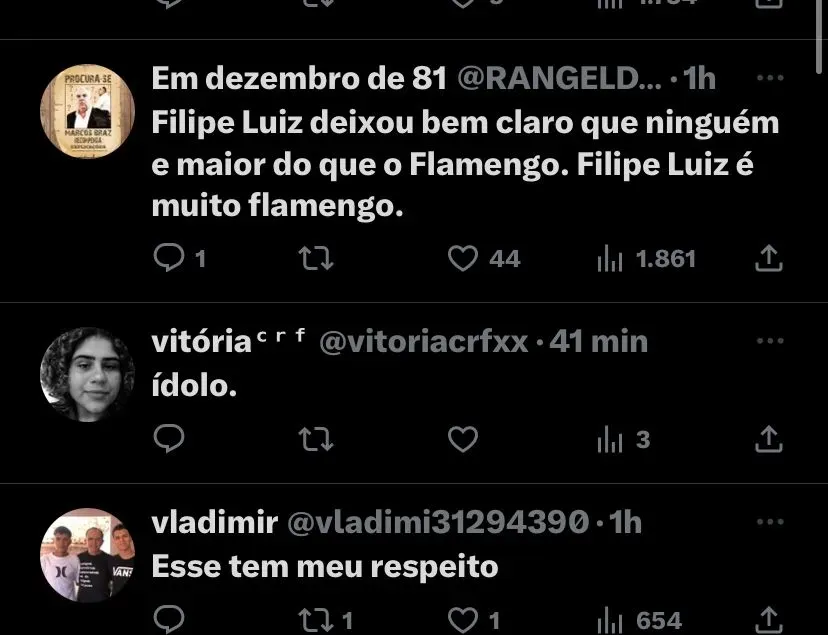Reply to vladimir's Esse tem meu respeito tweet
Screen dimensions: 828x635
click(x=168, y=619)
